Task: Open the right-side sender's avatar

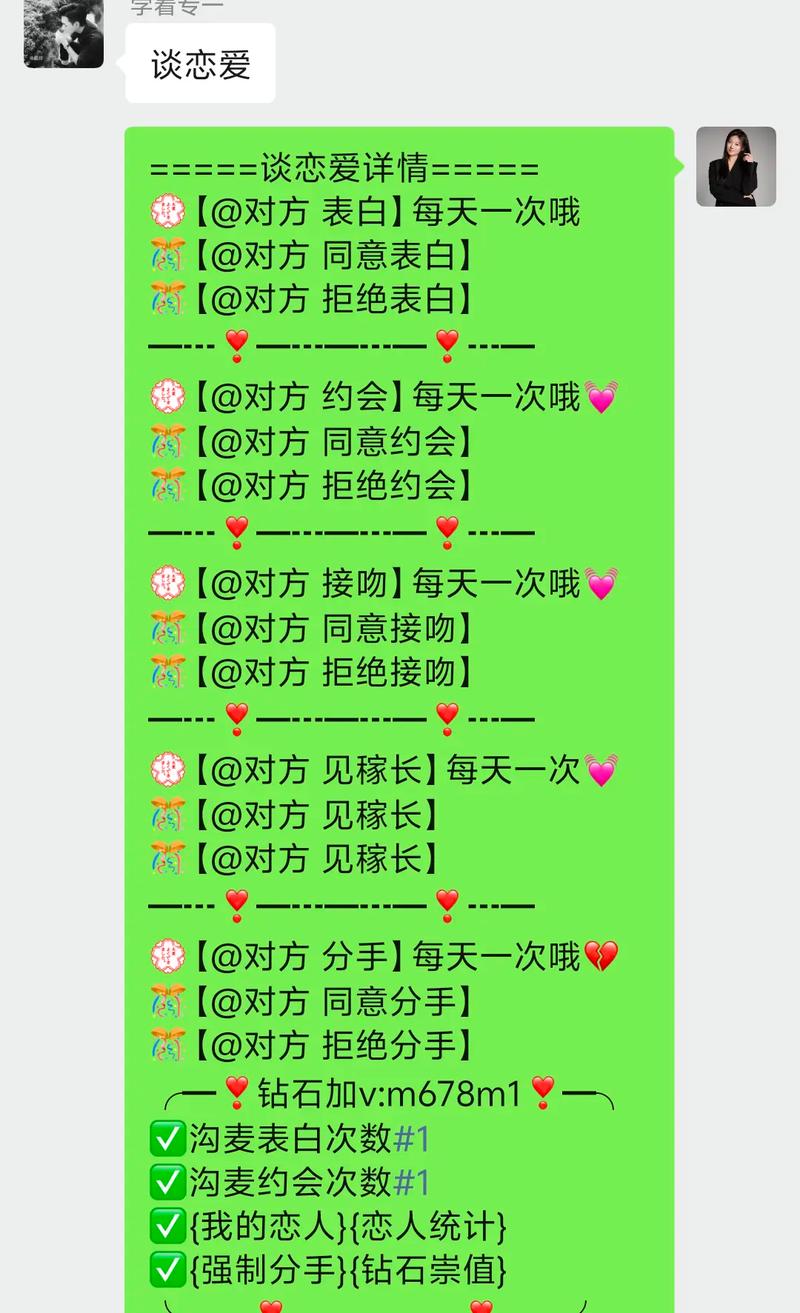Action: pos(734,167)
